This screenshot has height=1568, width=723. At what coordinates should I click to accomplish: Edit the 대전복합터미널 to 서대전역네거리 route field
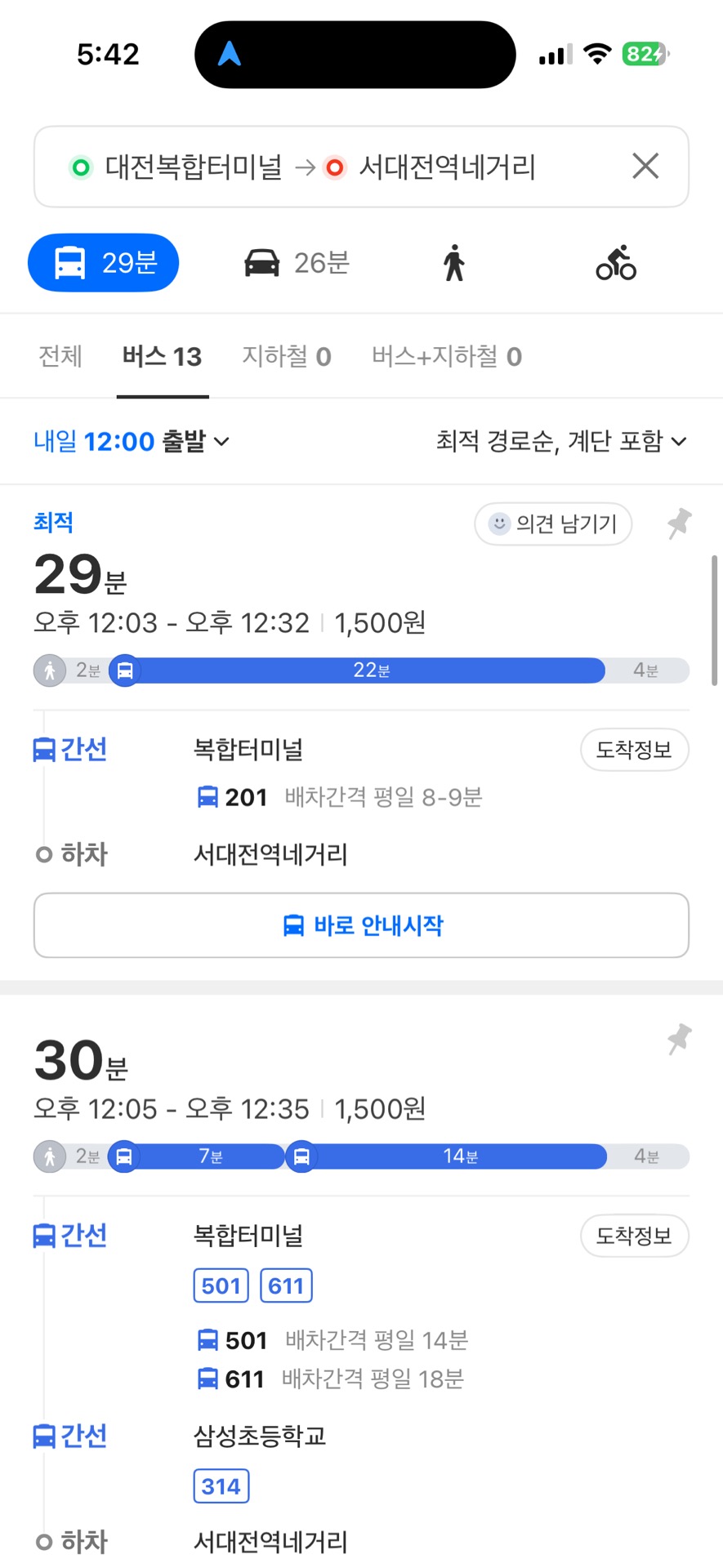(319, 167)
